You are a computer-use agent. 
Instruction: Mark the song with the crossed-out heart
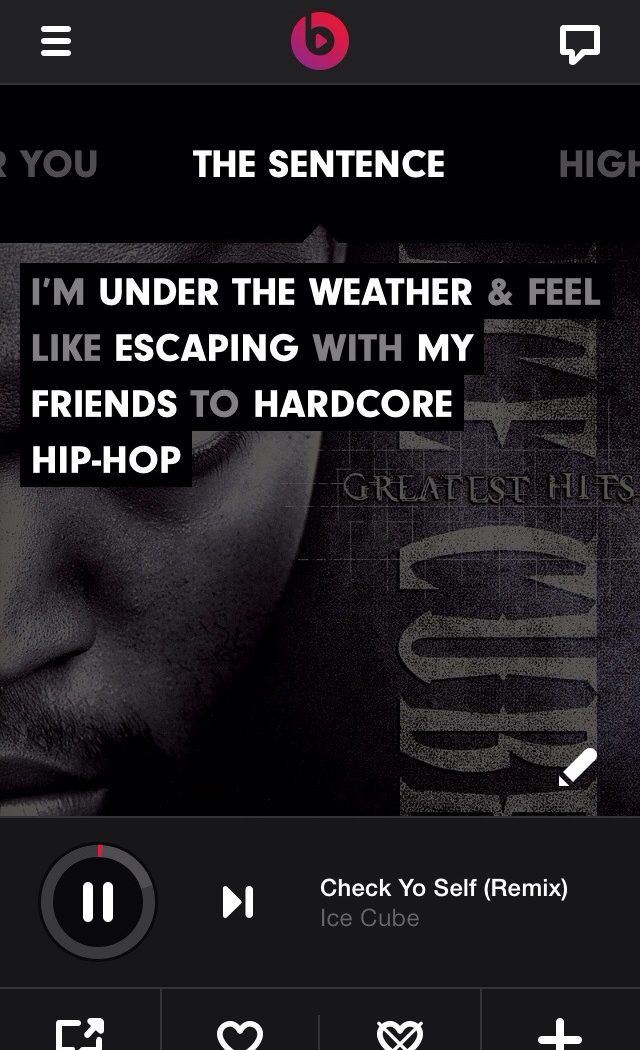[x=400, y=1032]
